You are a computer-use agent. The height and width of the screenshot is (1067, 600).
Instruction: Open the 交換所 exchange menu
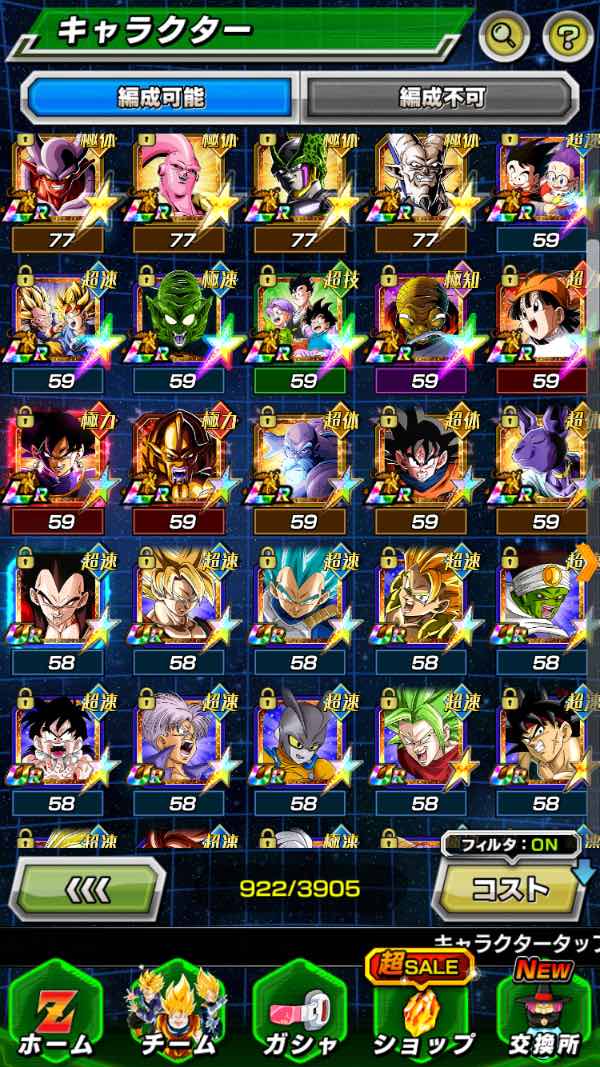coord(546,1010)
